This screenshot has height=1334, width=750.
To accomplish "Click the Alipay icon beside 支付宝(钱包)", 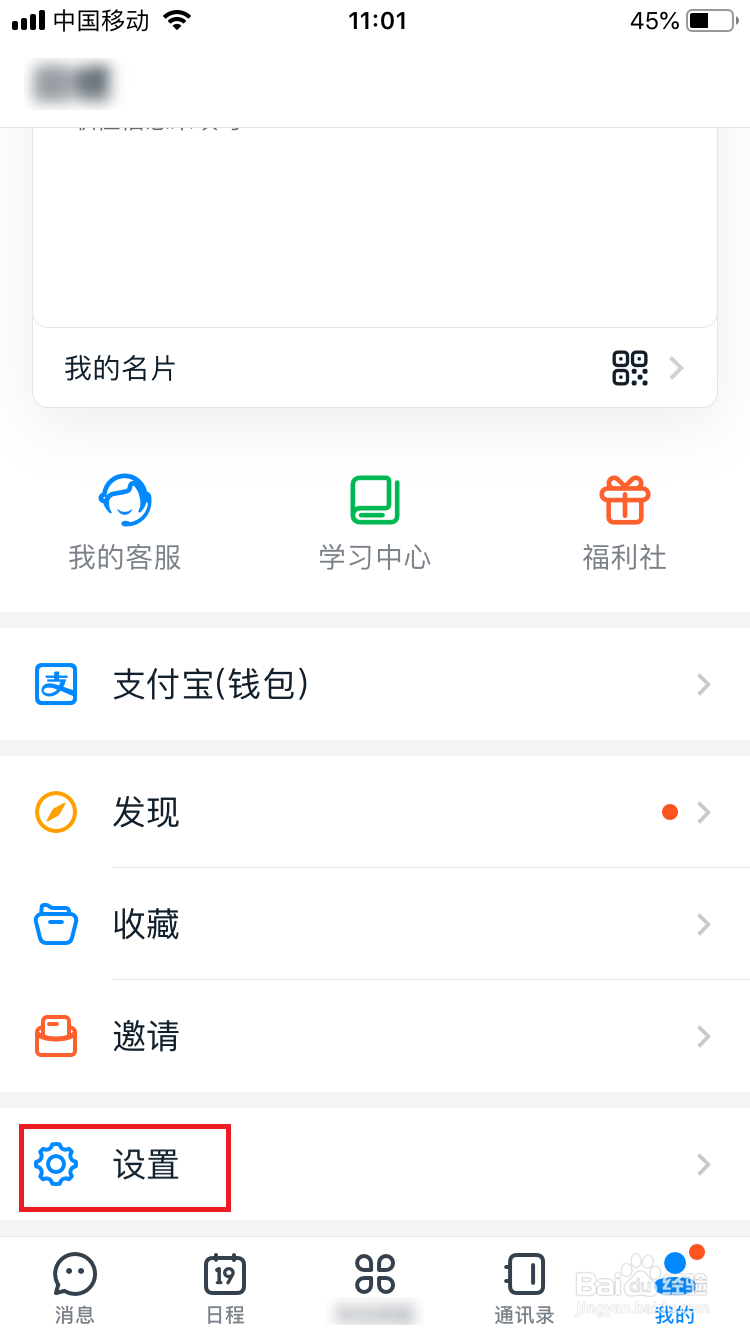I will [56, 684].
